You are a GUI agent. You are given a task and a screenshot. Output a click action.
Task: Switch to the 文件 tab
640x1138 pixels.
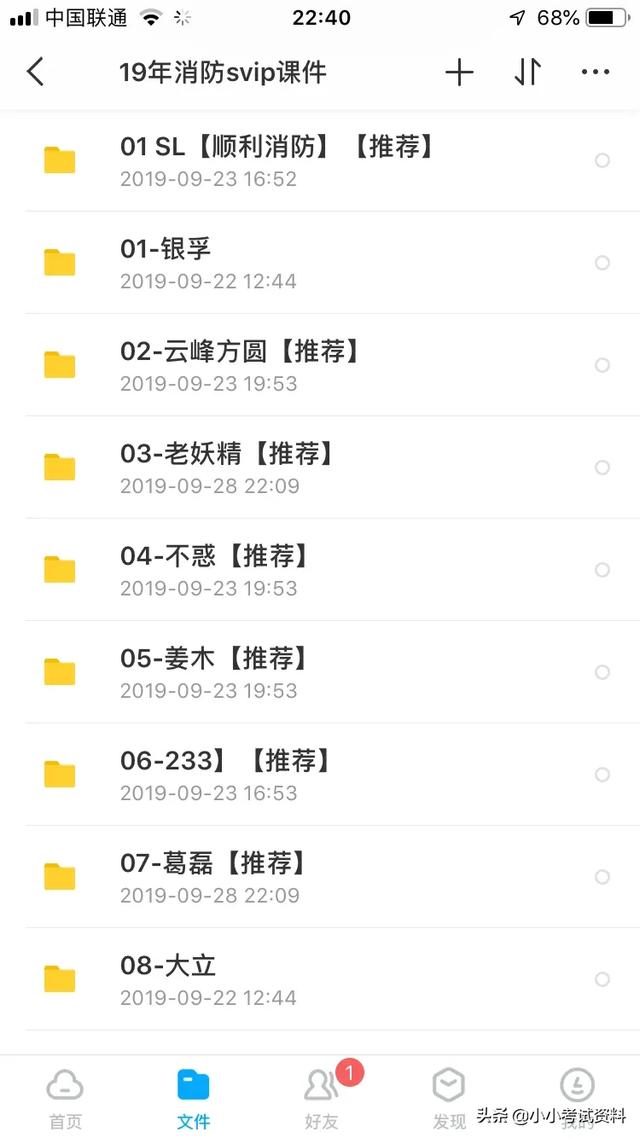click(x=193, y=1097)
